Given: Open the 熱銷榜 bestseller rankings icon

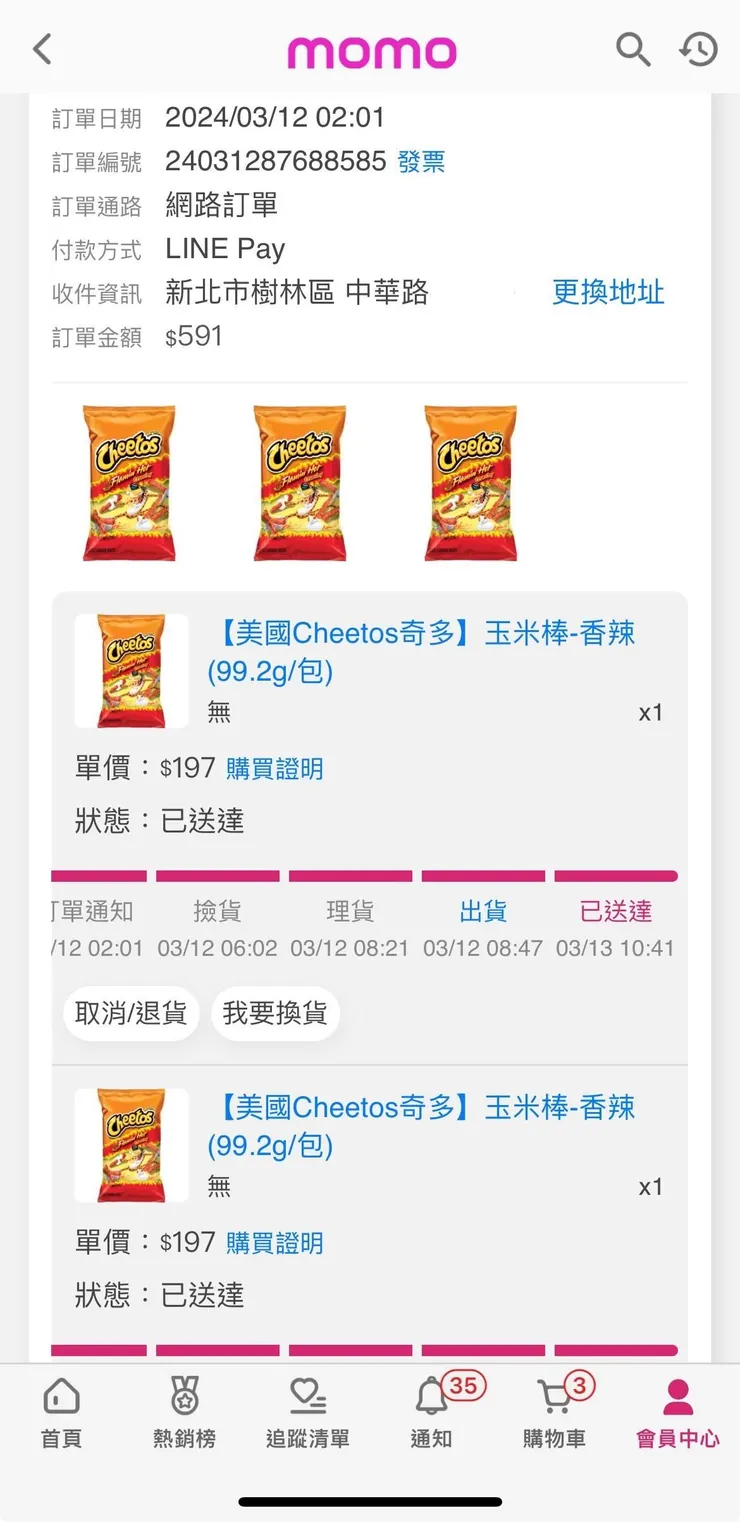Looking at the screenshot, I should coord(184,1411).
